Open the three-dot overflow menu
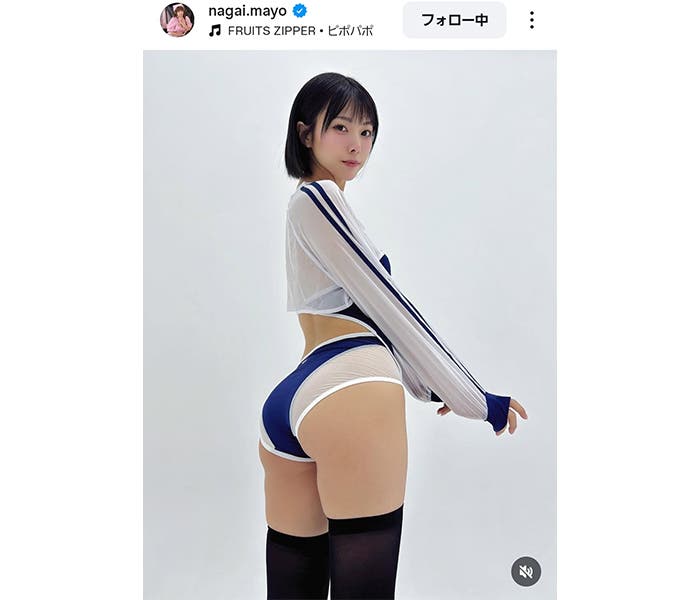 (531, 20)
